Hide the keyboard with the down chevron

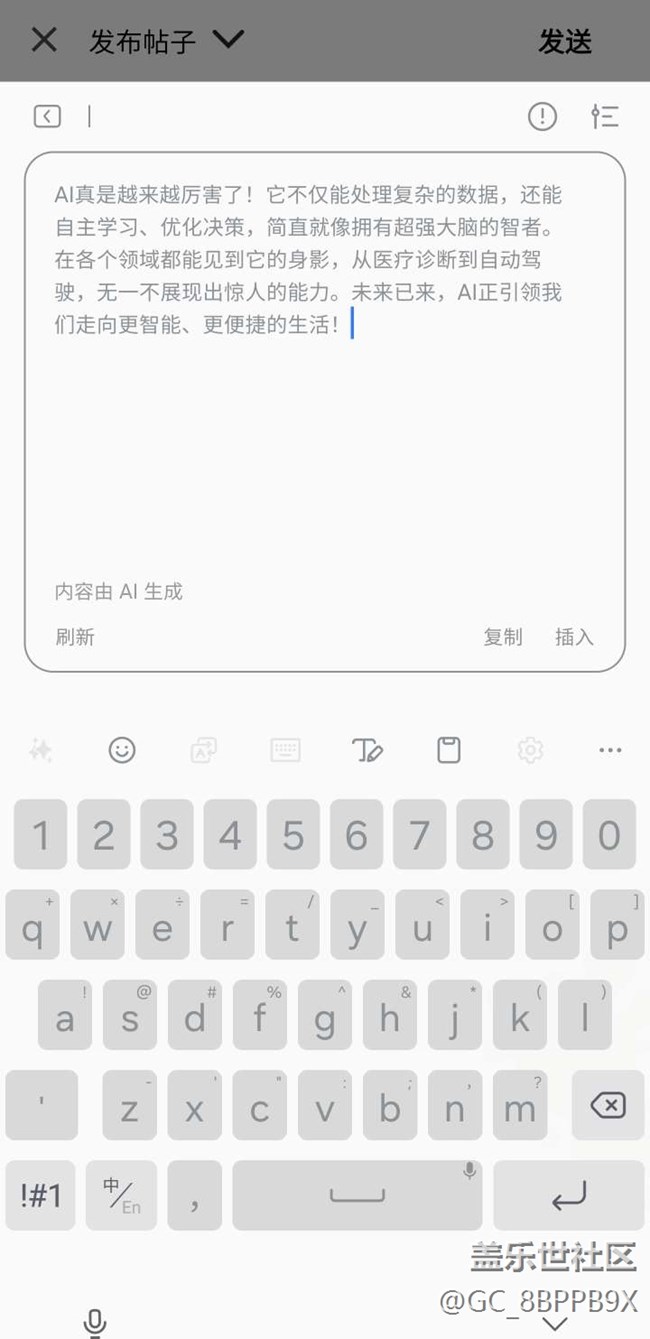[x=553, y=1324]
